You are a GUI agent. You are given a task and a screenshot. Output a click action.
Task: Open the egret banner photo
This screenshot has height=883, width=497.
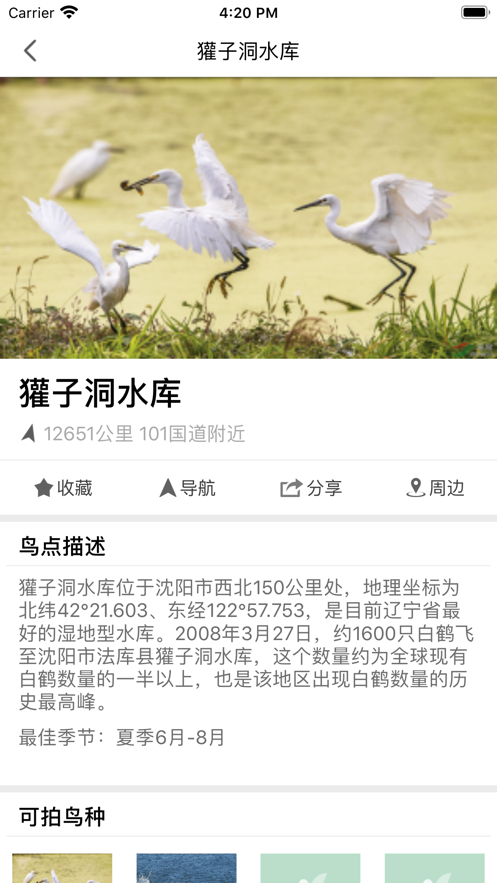click(x=248, y=217)
